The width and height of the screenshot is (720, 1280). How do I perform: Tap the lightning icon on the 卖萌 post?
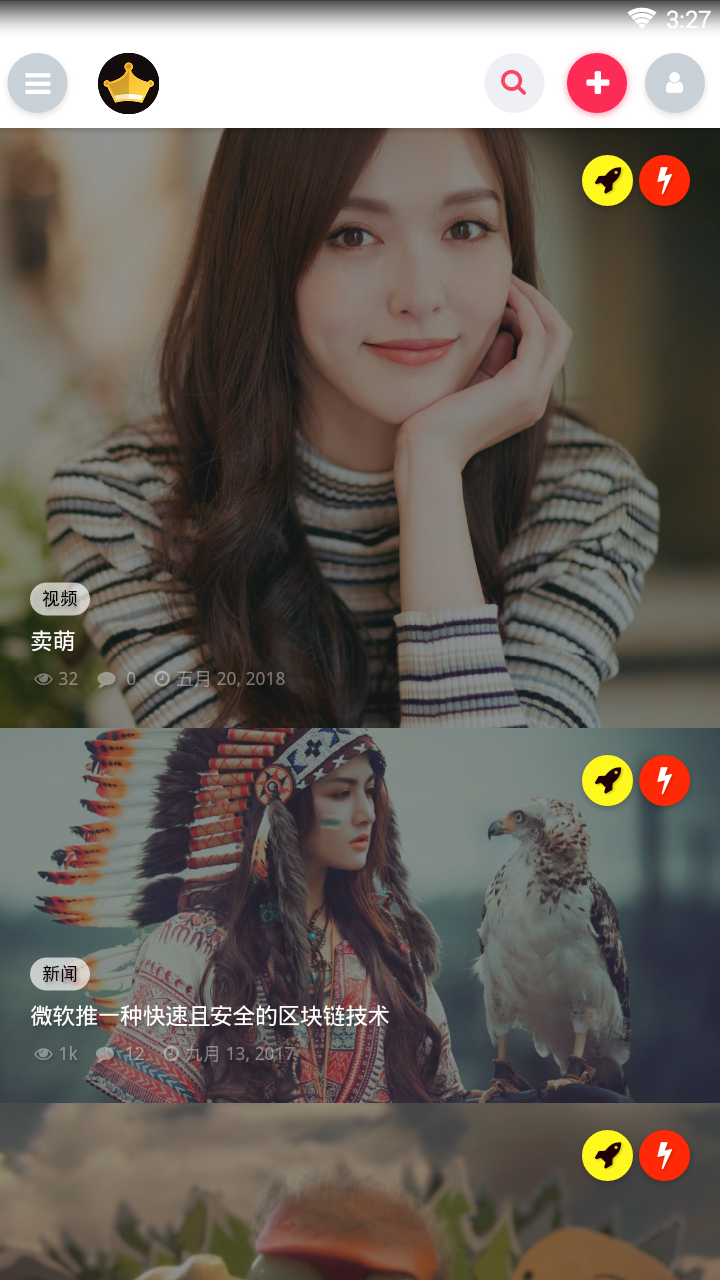(x=665, y=181)
